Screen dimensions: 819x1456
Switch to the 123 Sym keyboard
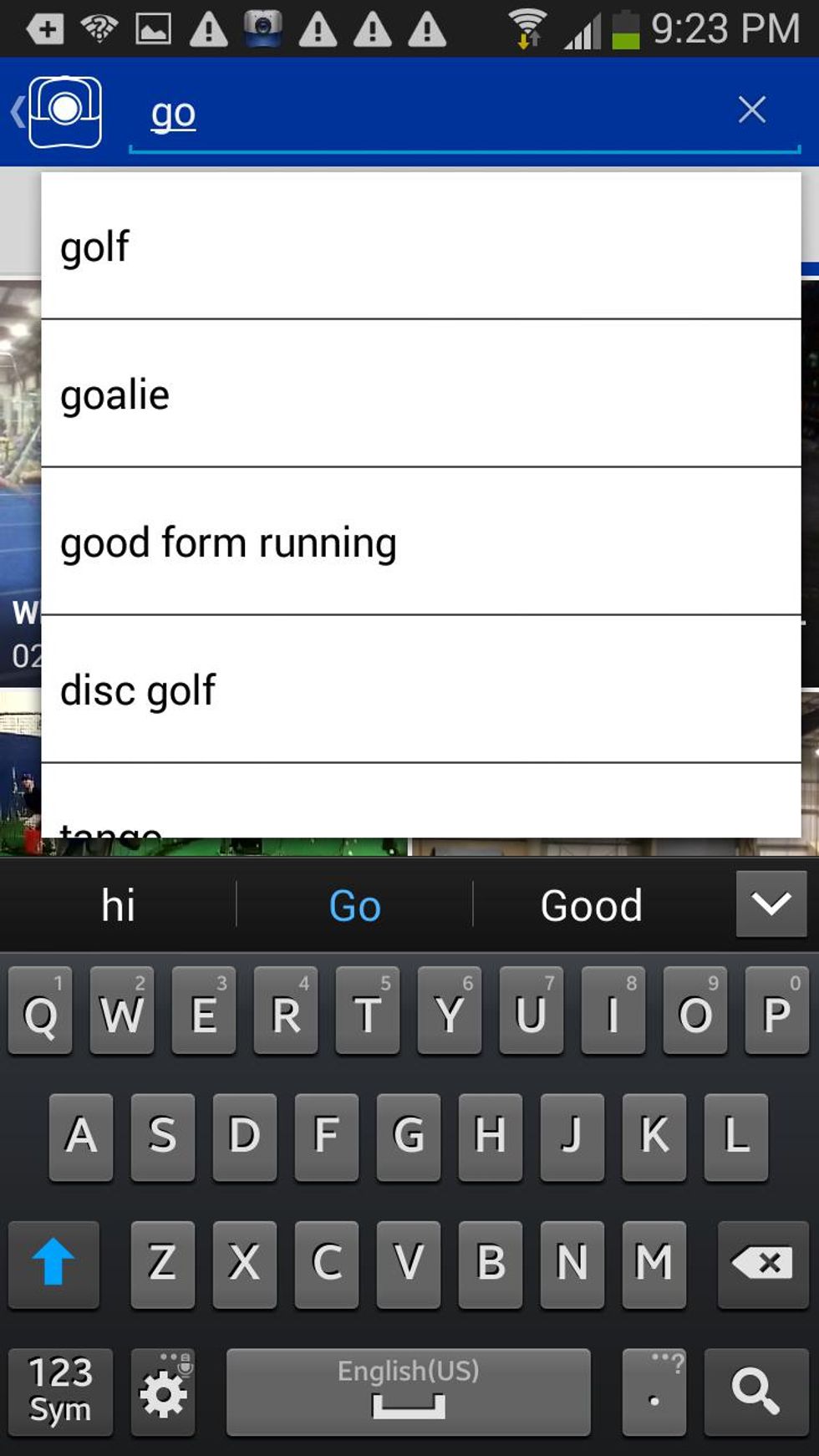point(60,1392)
